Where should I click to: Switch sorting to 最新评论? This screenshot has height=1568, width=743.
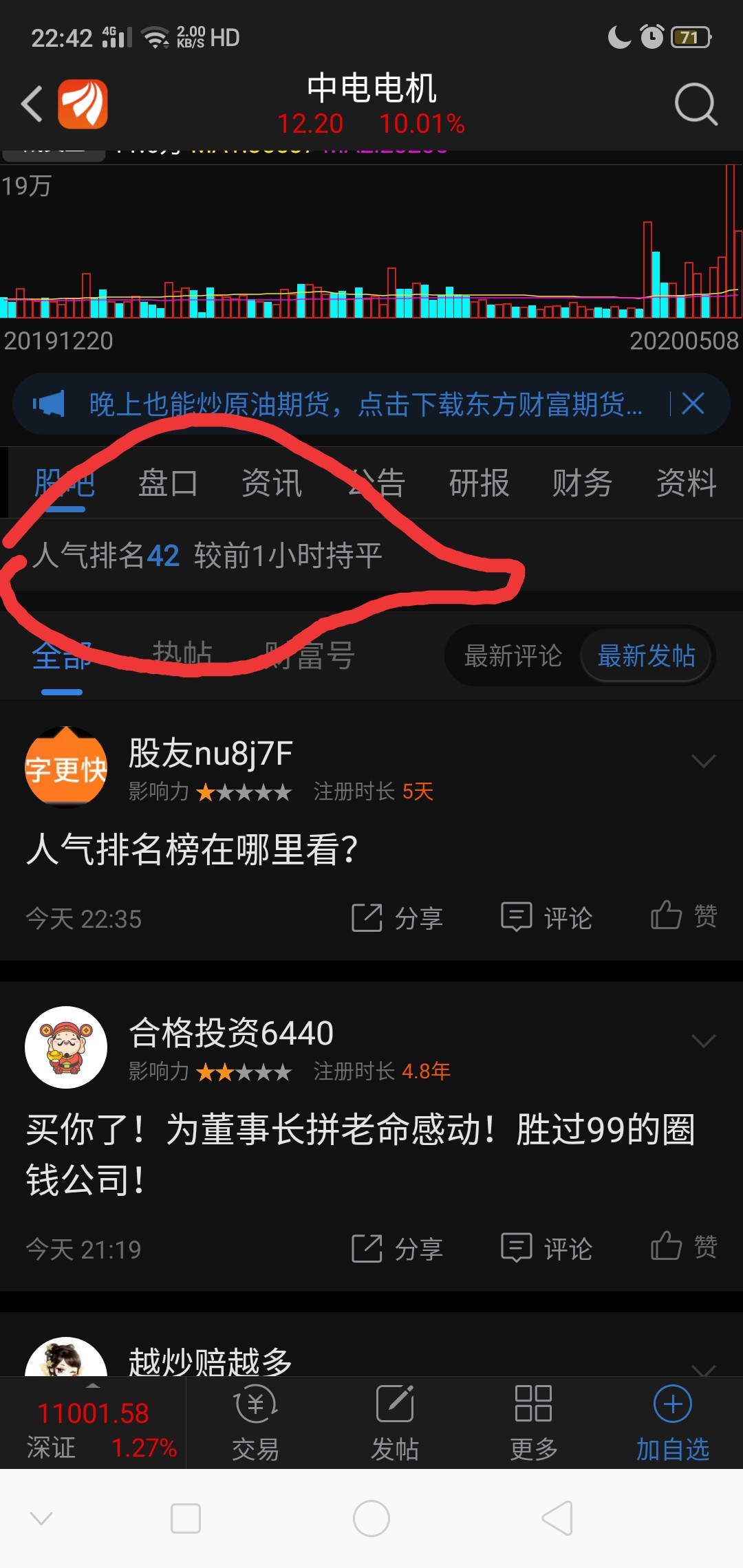pyautogui.click(x=513, y=655)
